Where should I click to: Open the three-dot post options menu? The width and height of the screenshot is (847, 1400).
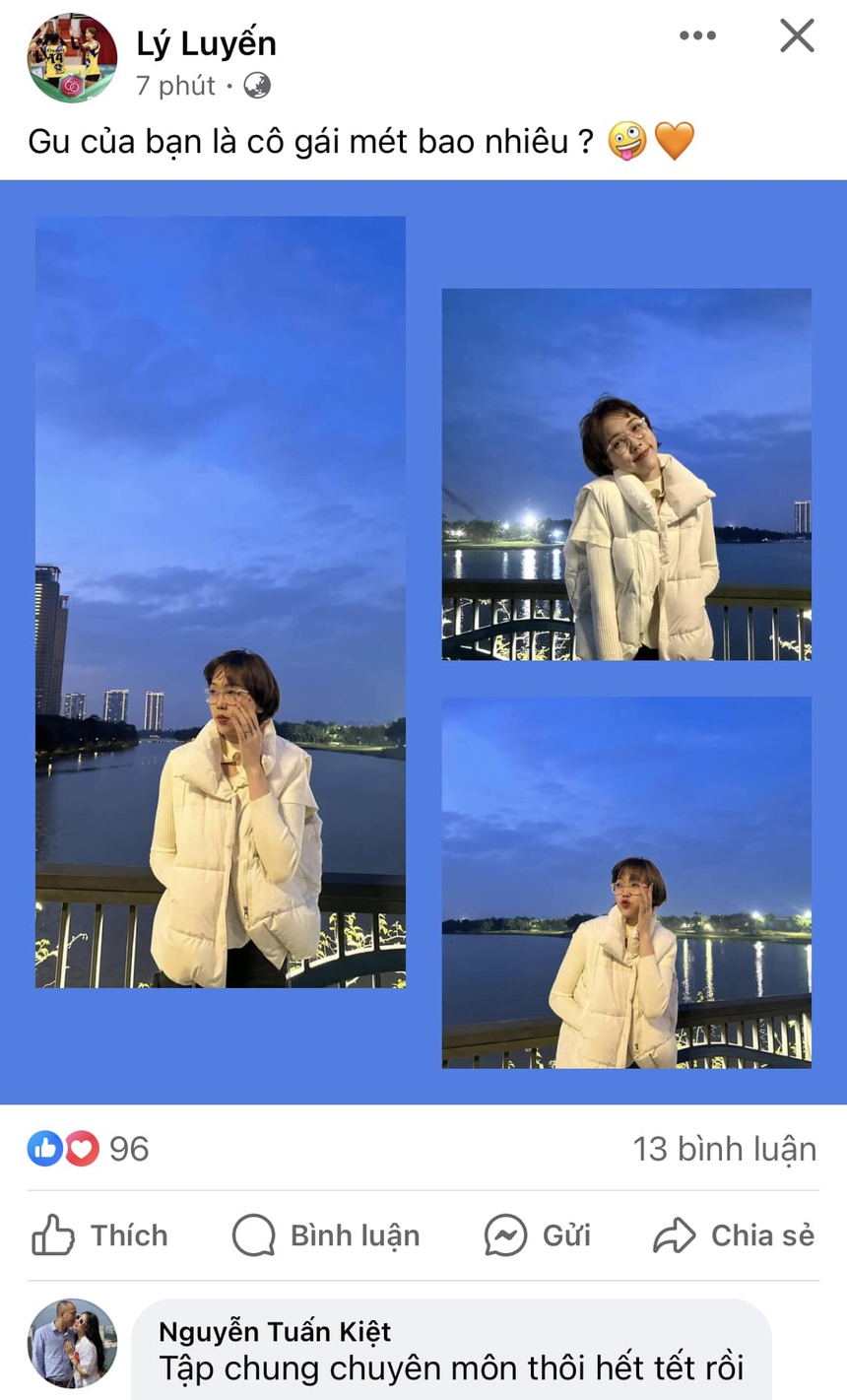coord(697,36)
